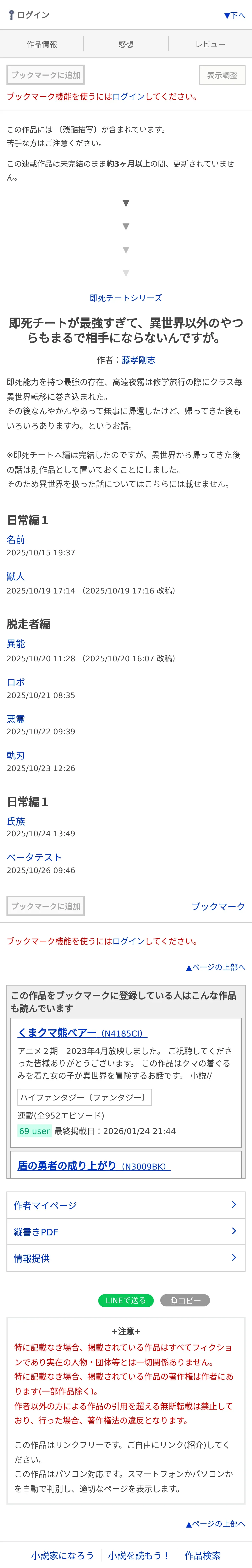Open the episode 獣人
The height and width of the screenshot is (1568, 252).
[16, 576]
